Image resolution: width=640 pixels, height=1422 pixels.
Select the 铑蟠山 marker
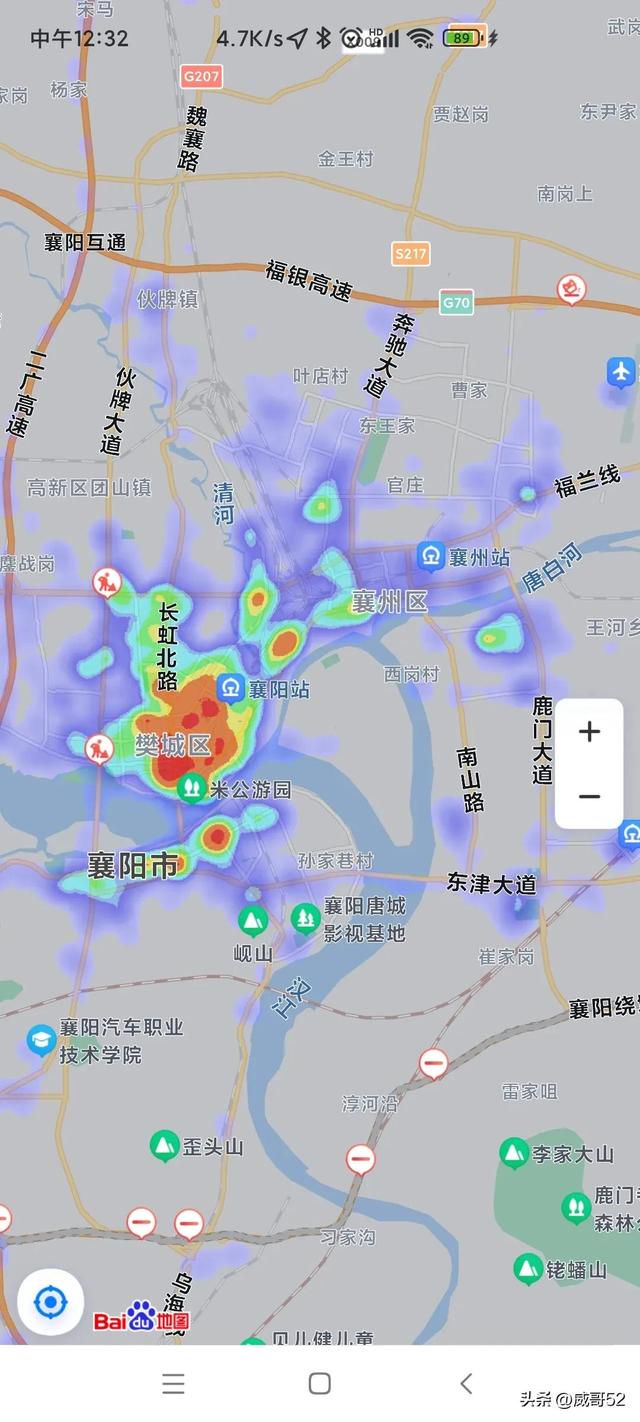tap(528, 1269)
